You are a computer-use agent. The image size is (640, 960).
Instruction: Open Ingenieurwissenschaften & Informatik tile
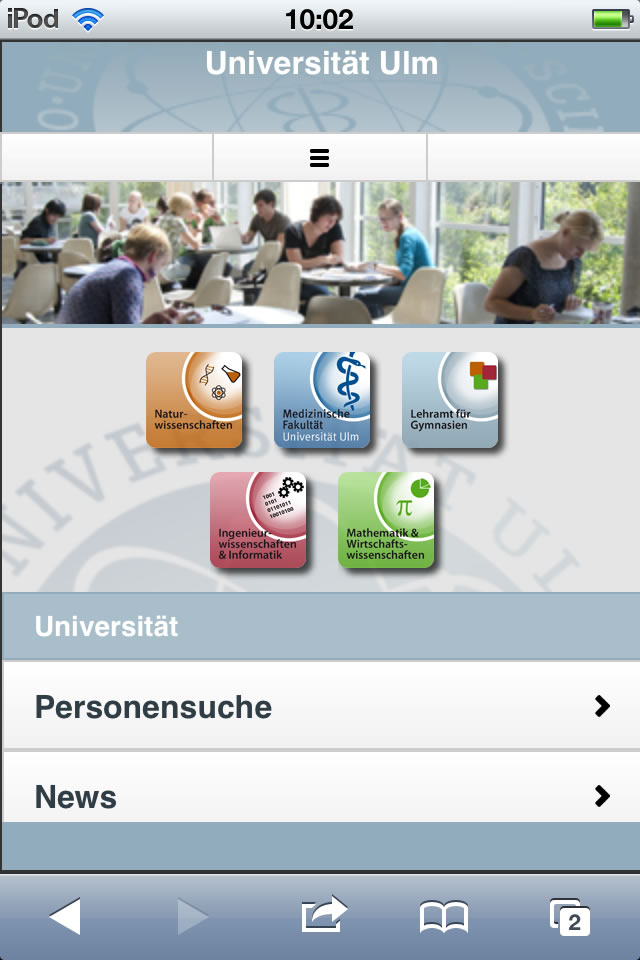coord(258,520)
